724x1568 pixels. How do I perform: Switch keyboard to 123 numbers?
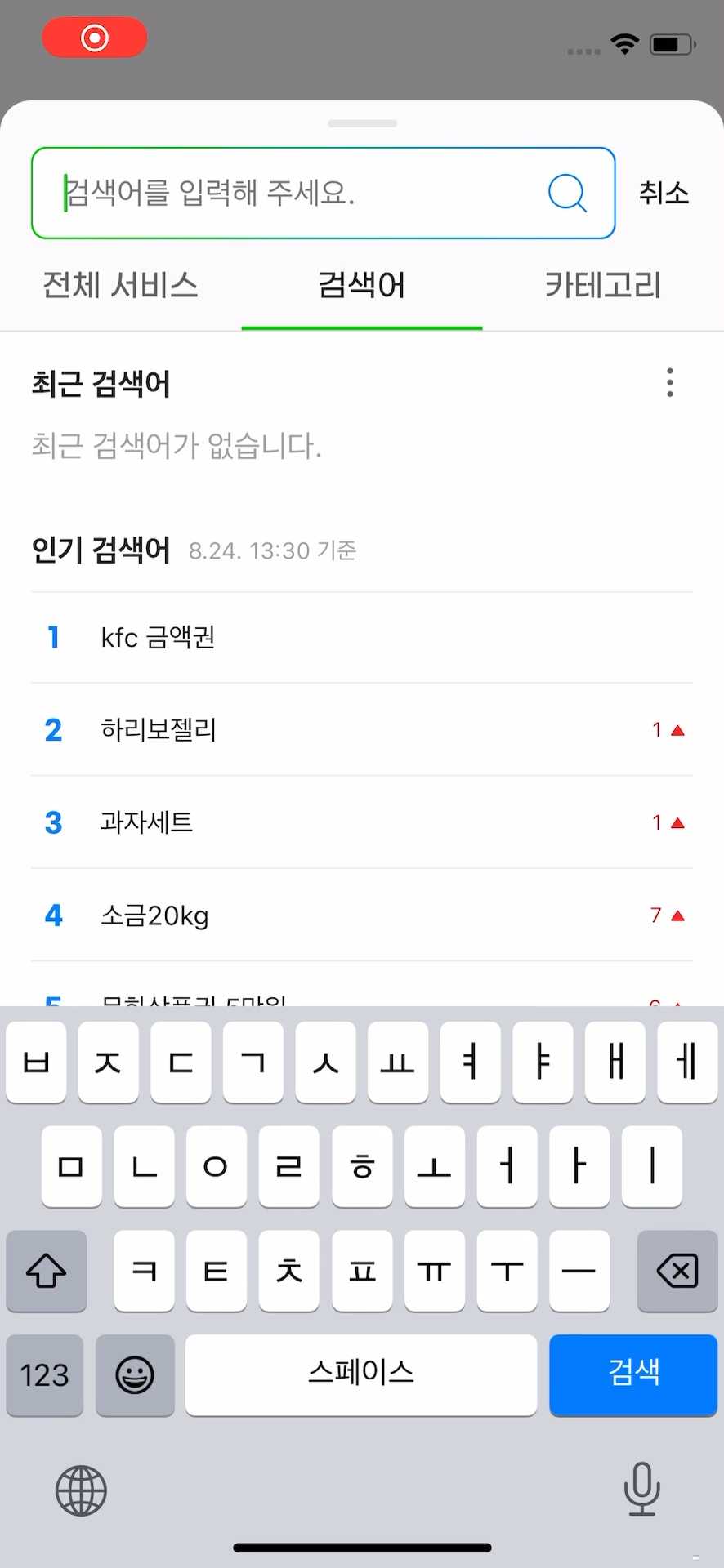pyautogui.click(x=45, y=1375)
